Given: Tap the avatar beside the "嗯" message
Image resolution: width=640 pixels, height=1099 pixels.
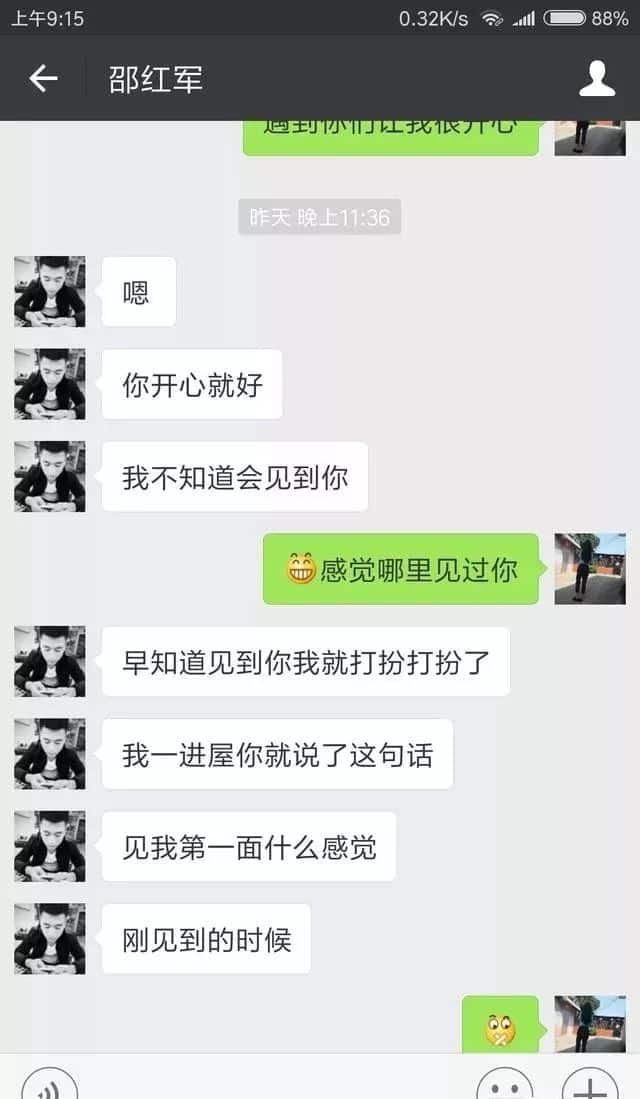Looking at the screenshot, I should click(x=50, y=291).
